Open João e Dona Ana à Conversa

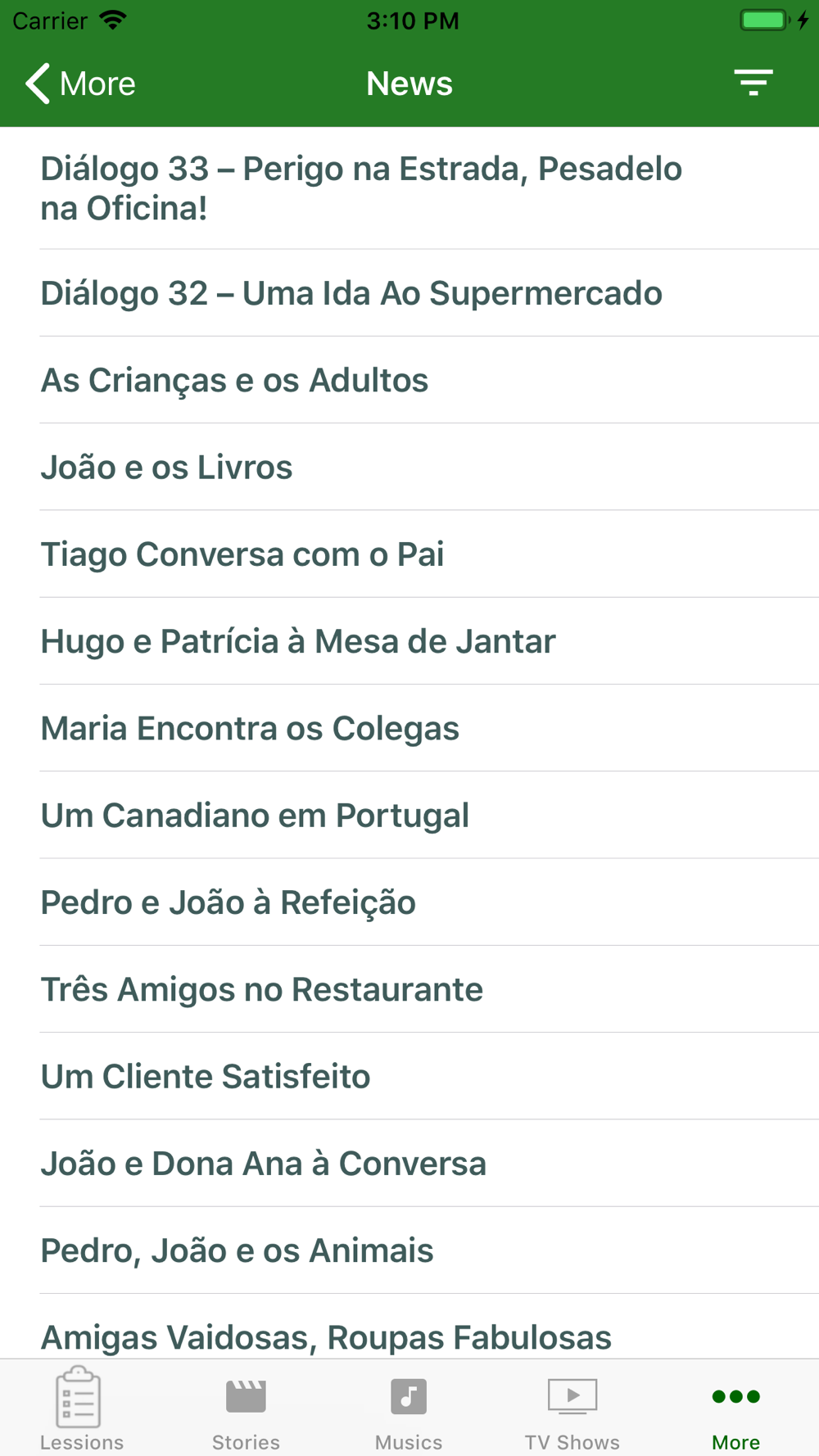(264, 1164)
